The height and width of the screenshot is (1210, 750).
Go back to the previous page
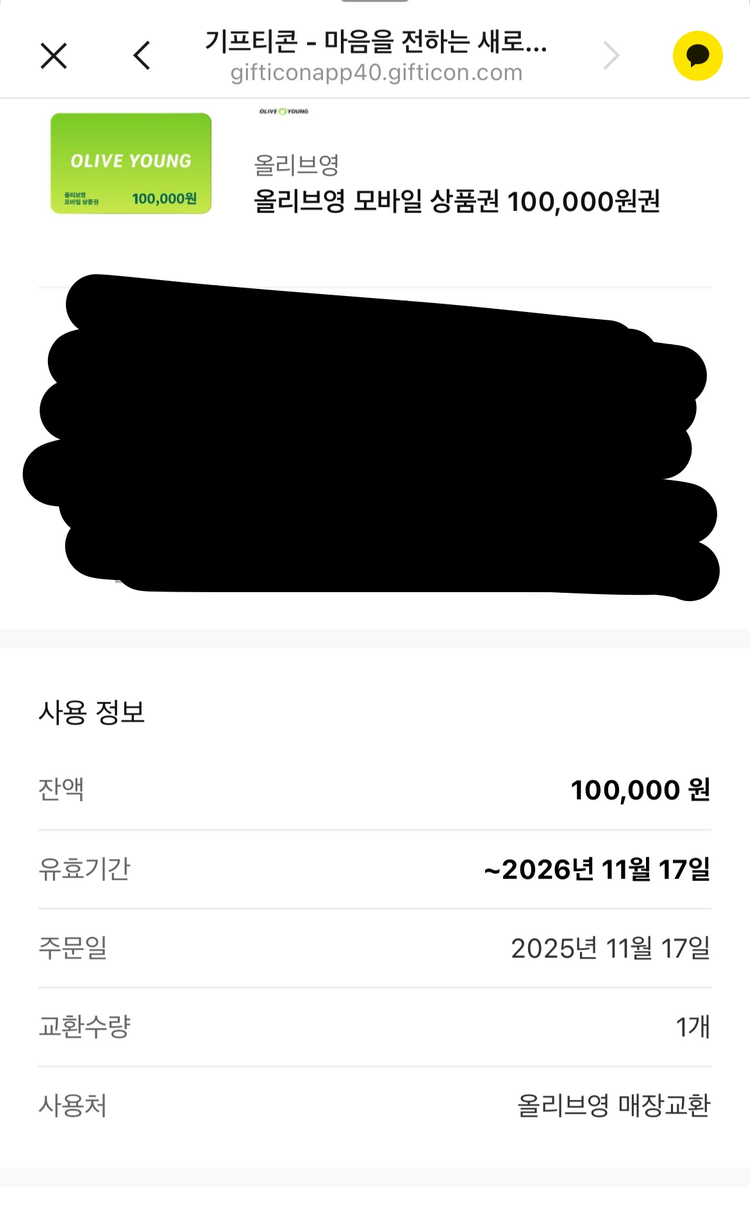point(142,56)
